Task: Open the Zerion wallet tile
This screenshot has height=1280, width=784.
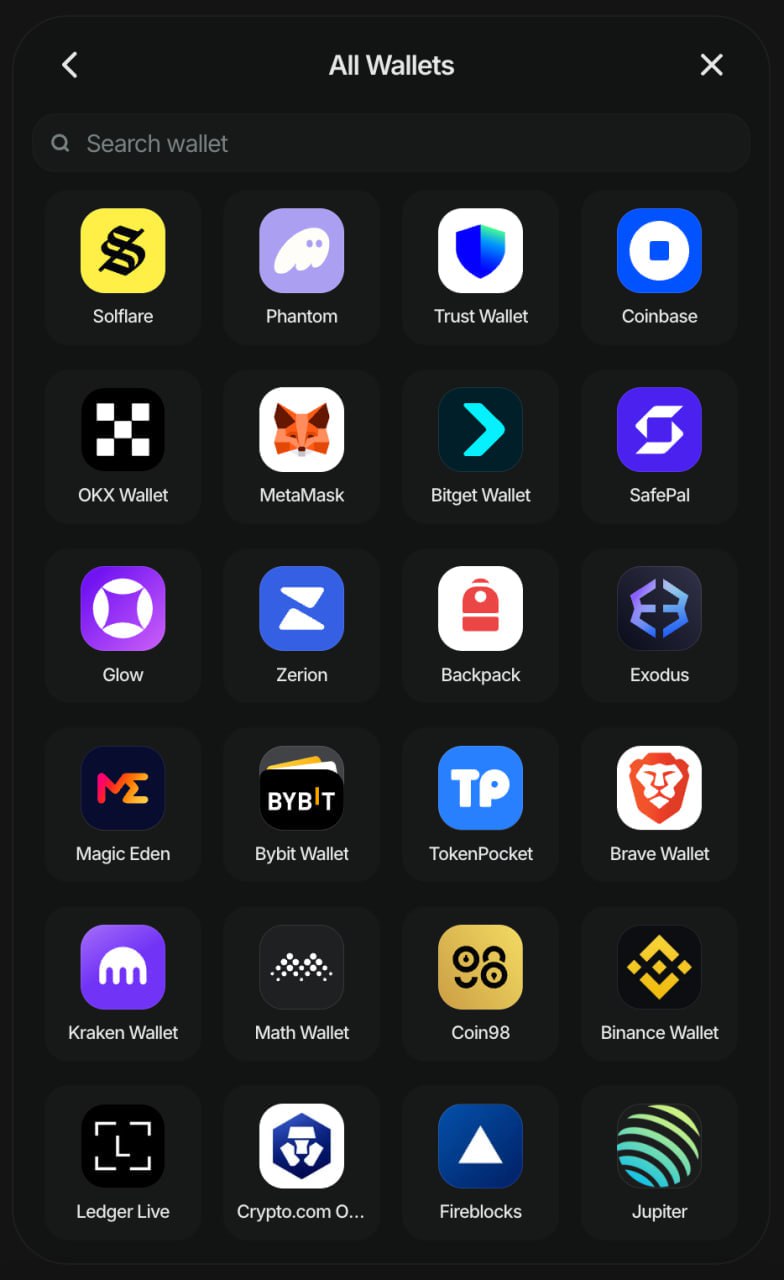Action: click(x=301, y=625)
